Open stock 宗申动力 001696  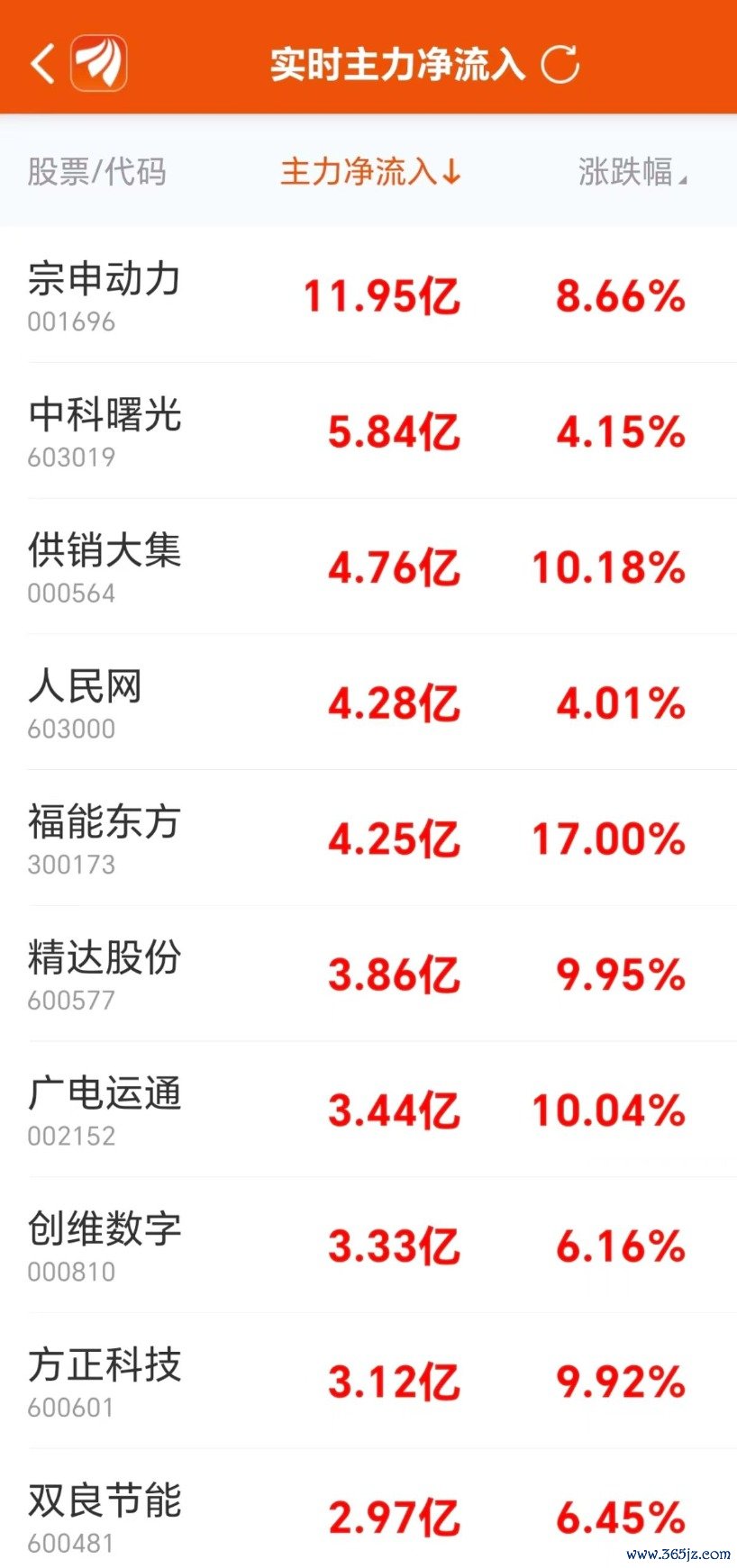[368, 295]
